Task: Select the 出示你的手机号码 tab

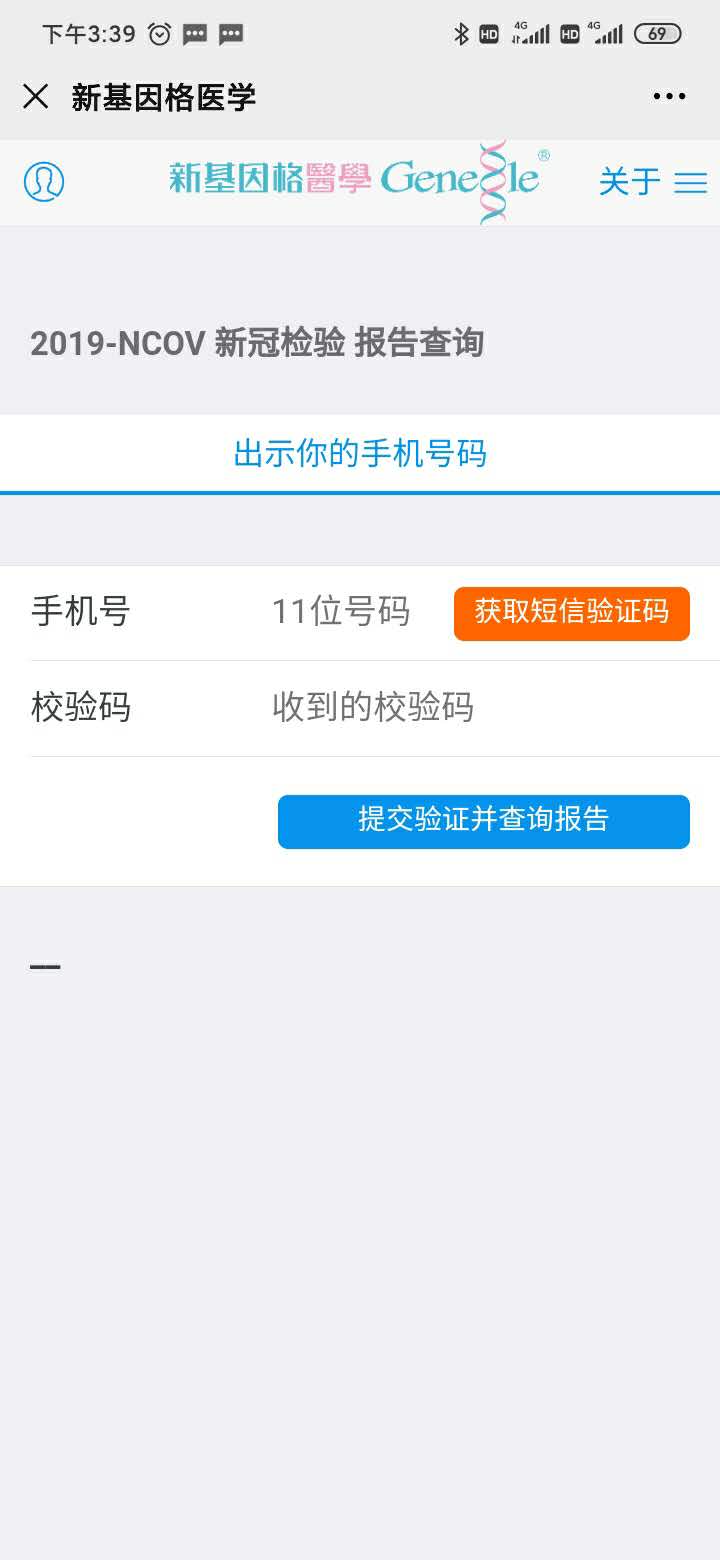Action: tap(360, 454)
